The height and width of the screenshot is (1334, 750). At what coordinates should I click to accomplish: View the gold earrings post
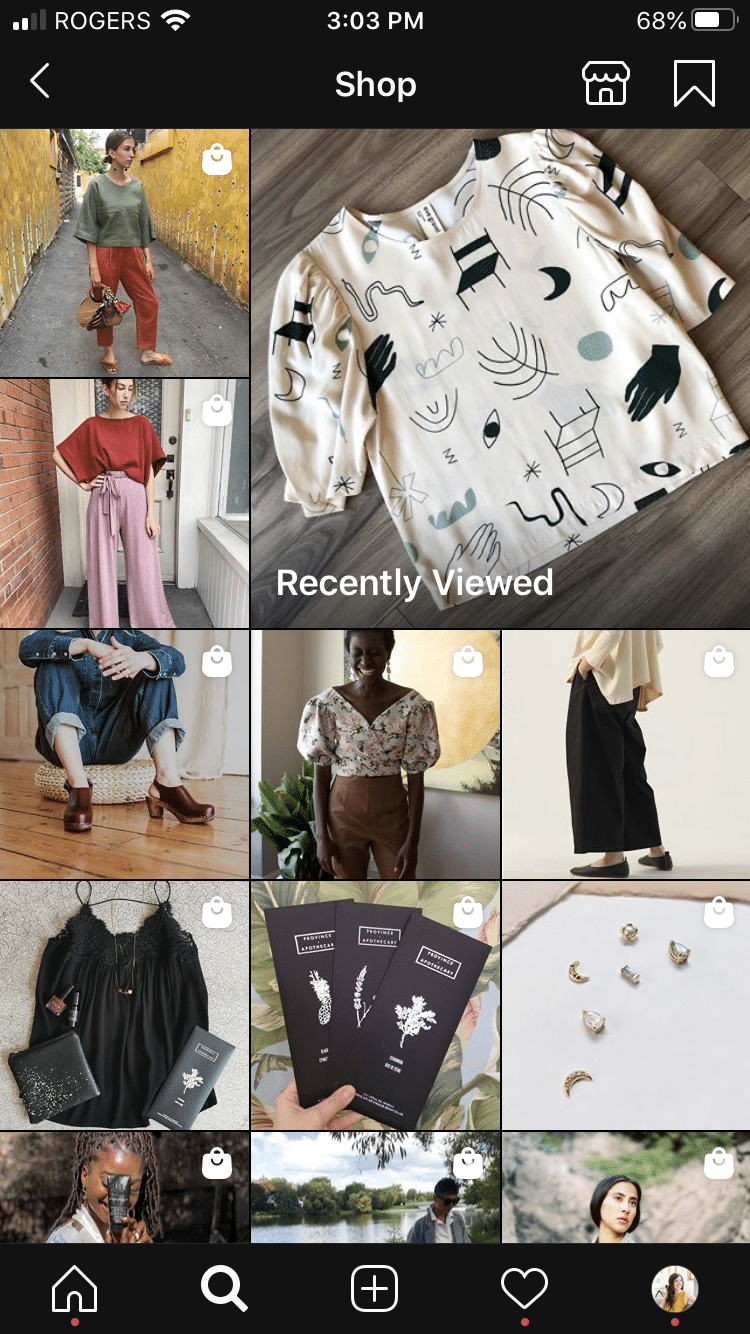[x=626, y=1005]
